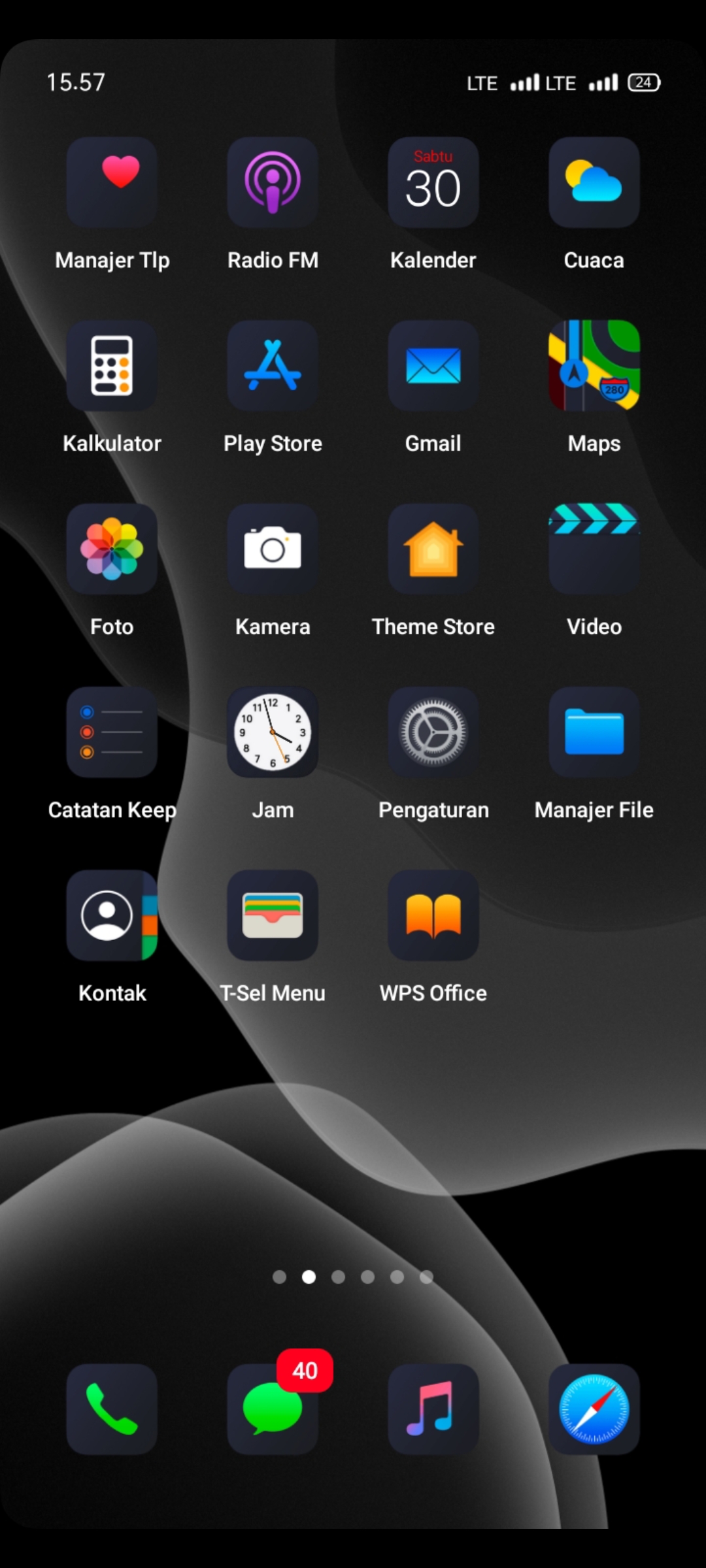Open the phone dialer in dock

pyautogui.click(x=112, y=1409)
